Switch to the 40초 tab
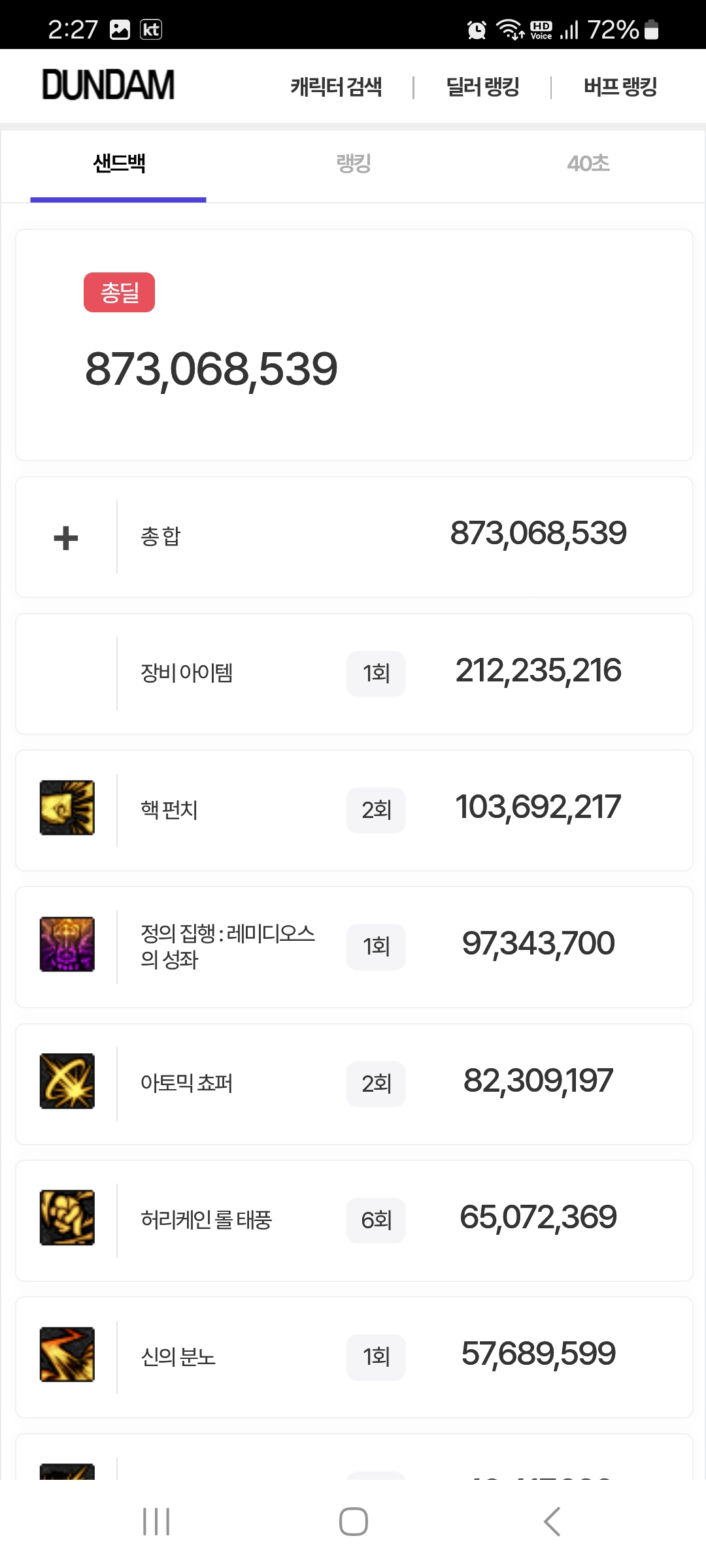This screenshot has width=706, height=1568. pos(588,163)
